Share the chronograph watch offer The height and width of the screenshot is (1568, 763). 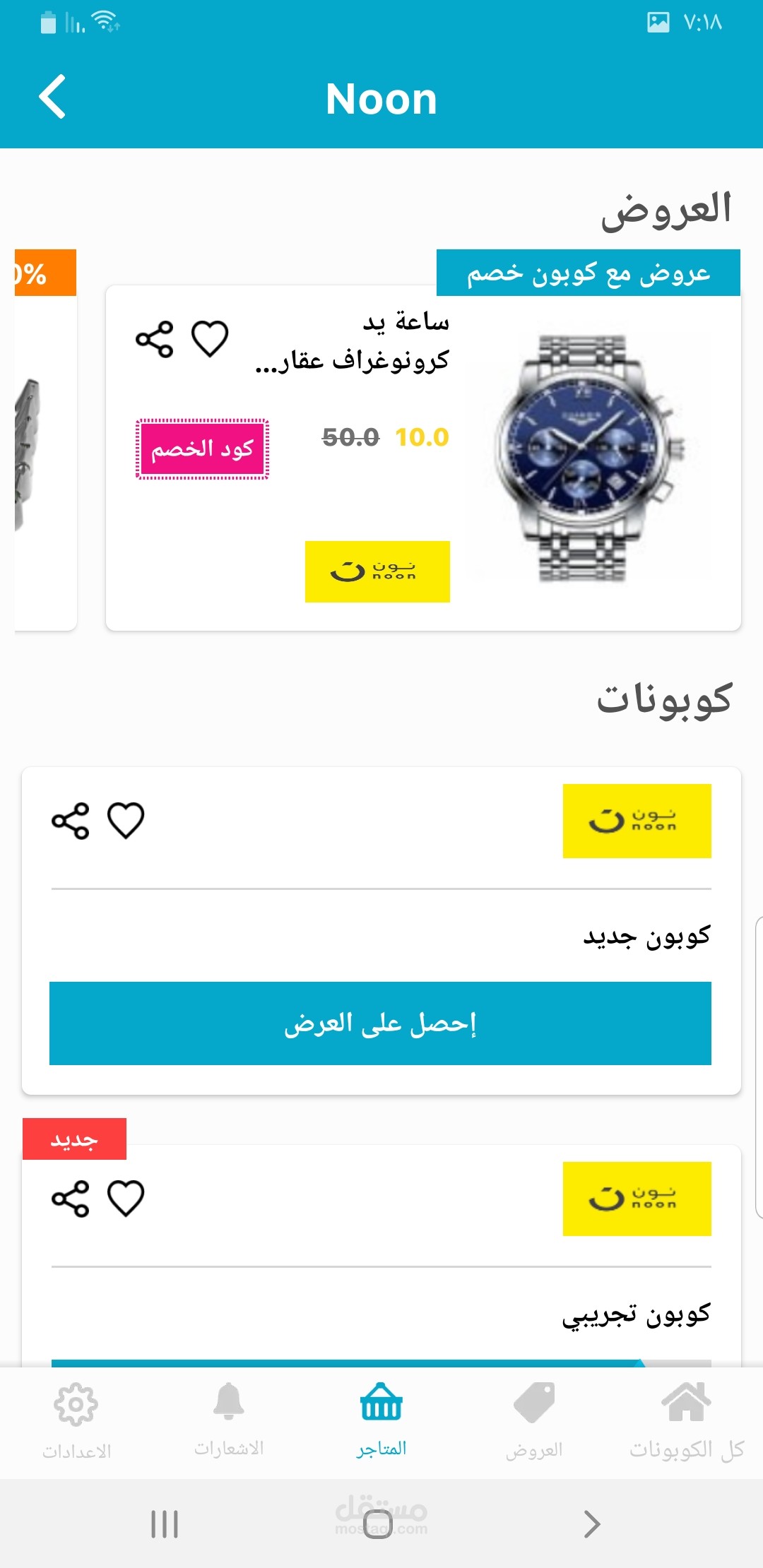point(154,339)
